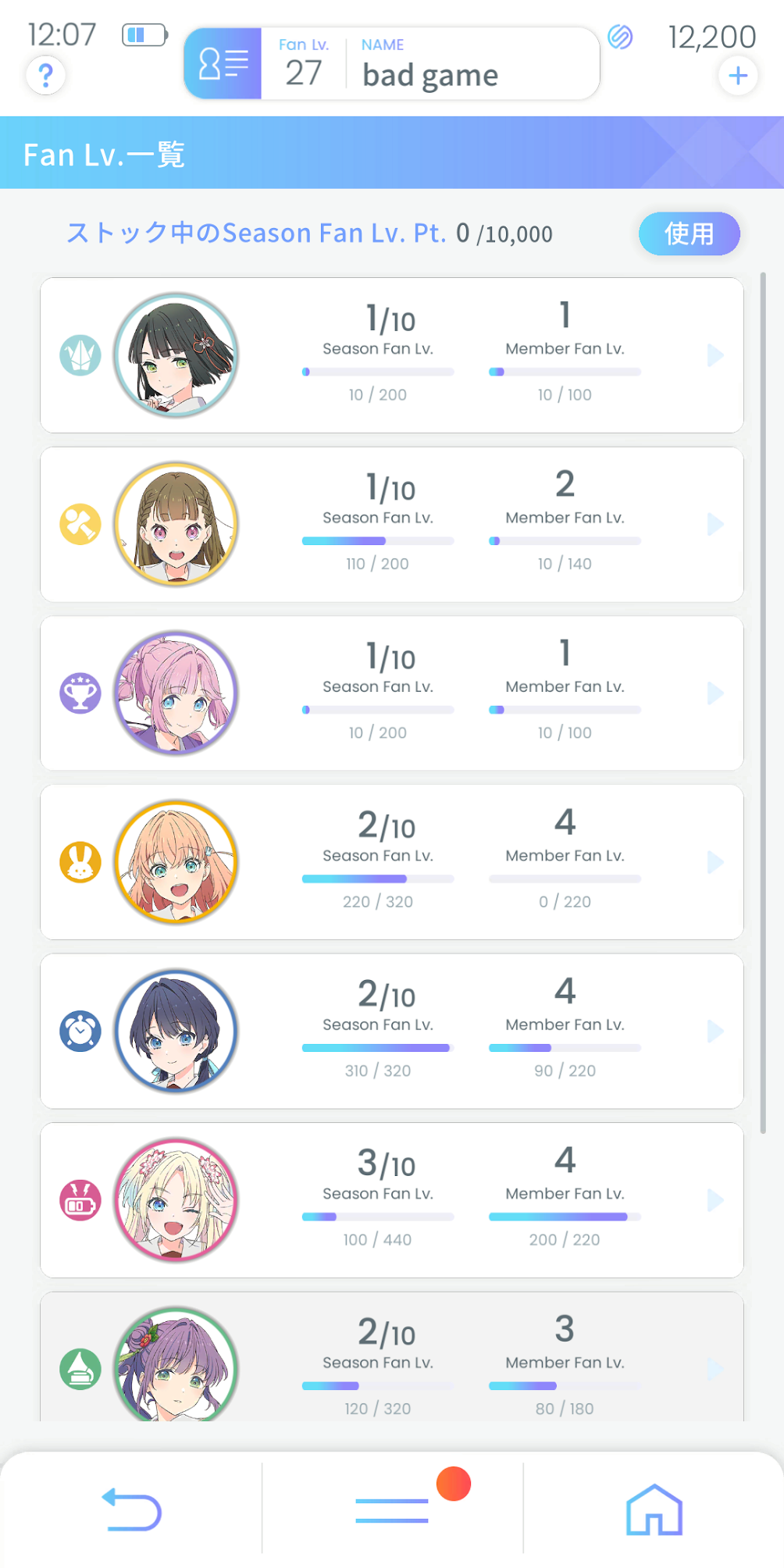Return to the home screen
The image size is (784, 1568).
coord(654,1509)
